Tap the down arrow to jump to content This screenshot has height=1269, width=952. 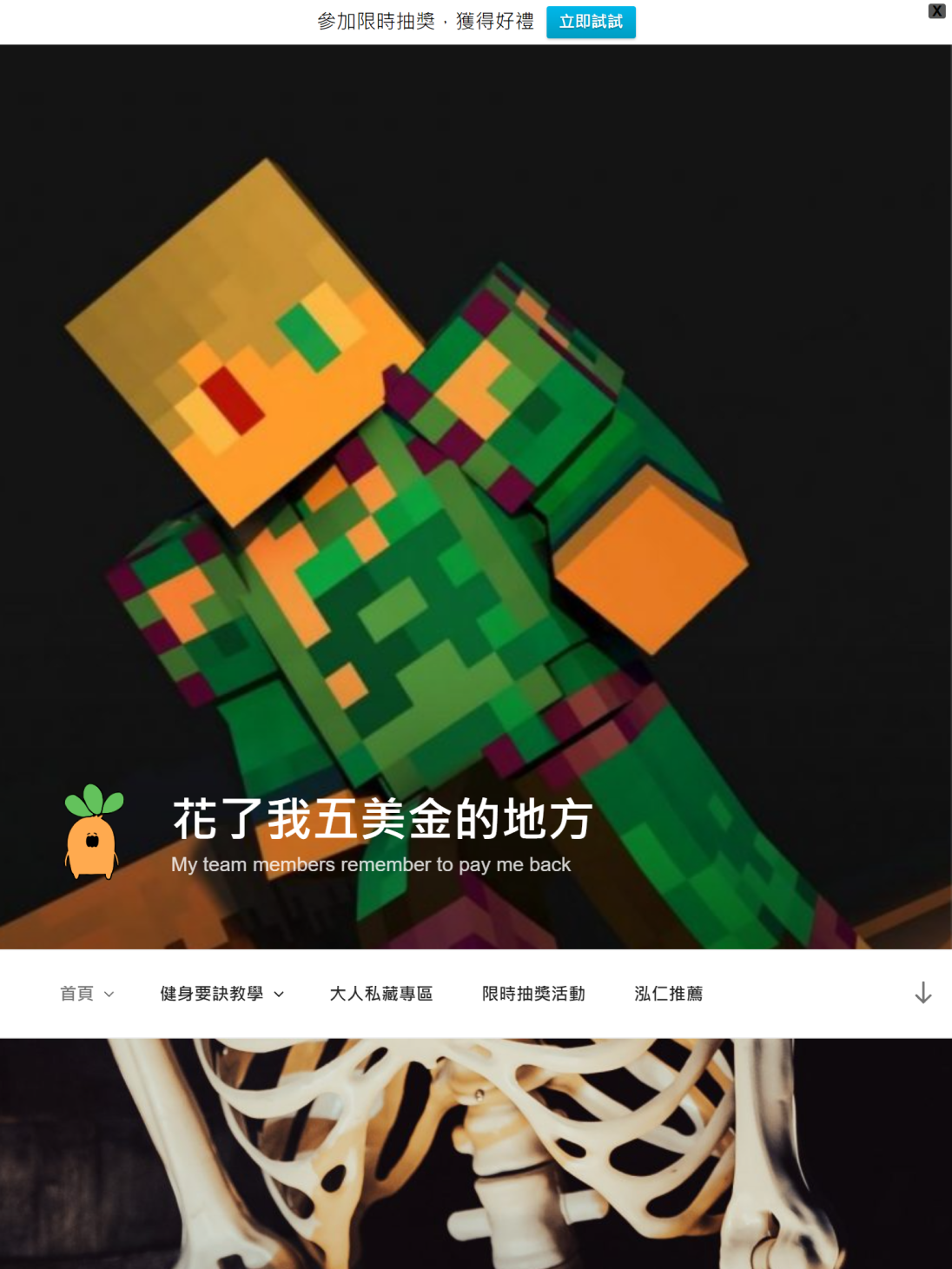click(x=922, y=993)
